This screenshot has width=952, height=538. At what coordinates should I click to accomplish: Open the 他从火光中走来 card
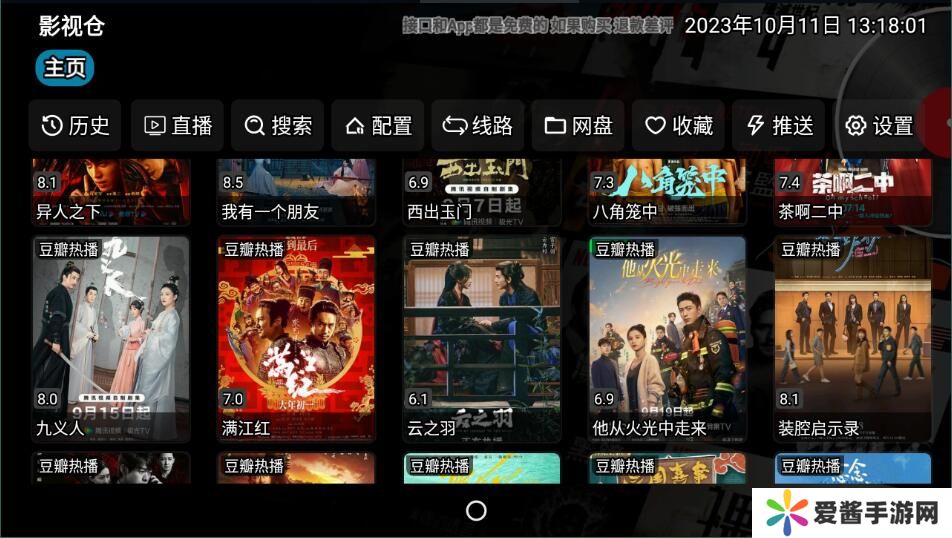(667, 338)
